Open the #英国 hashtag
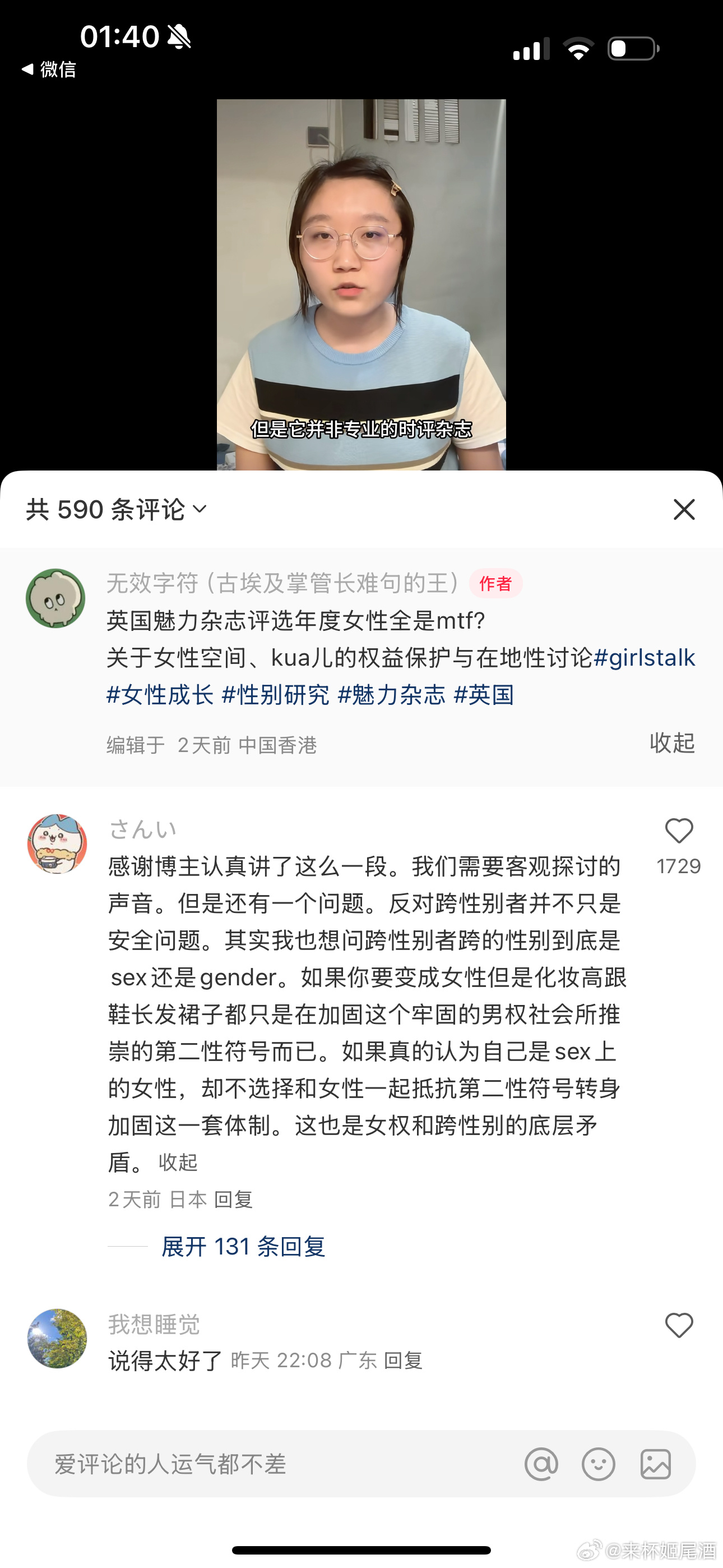Screen dimensions: 723x1568 point(484,695)
